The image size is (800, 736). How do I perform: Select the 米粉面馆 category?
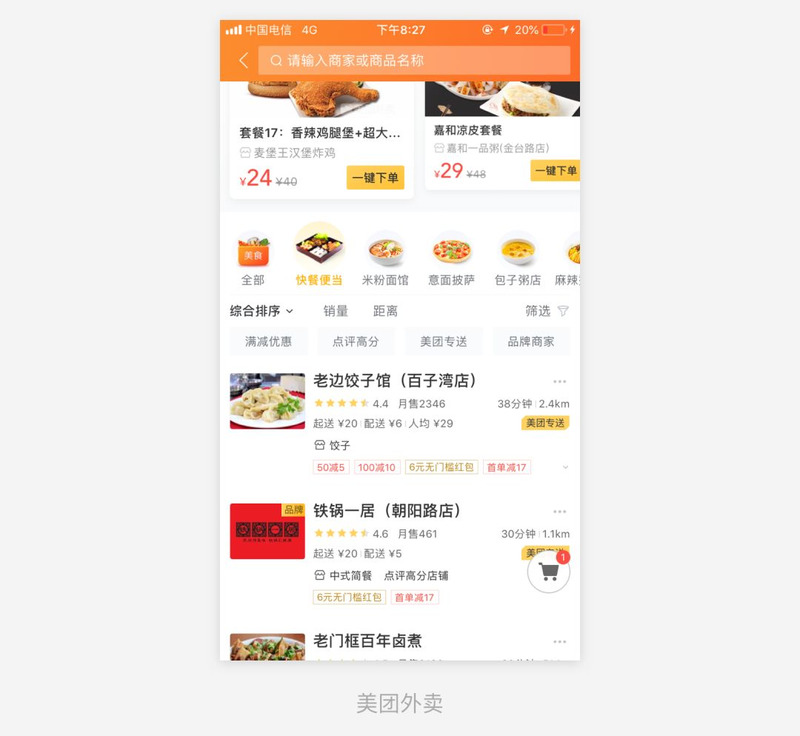(385, 257)
